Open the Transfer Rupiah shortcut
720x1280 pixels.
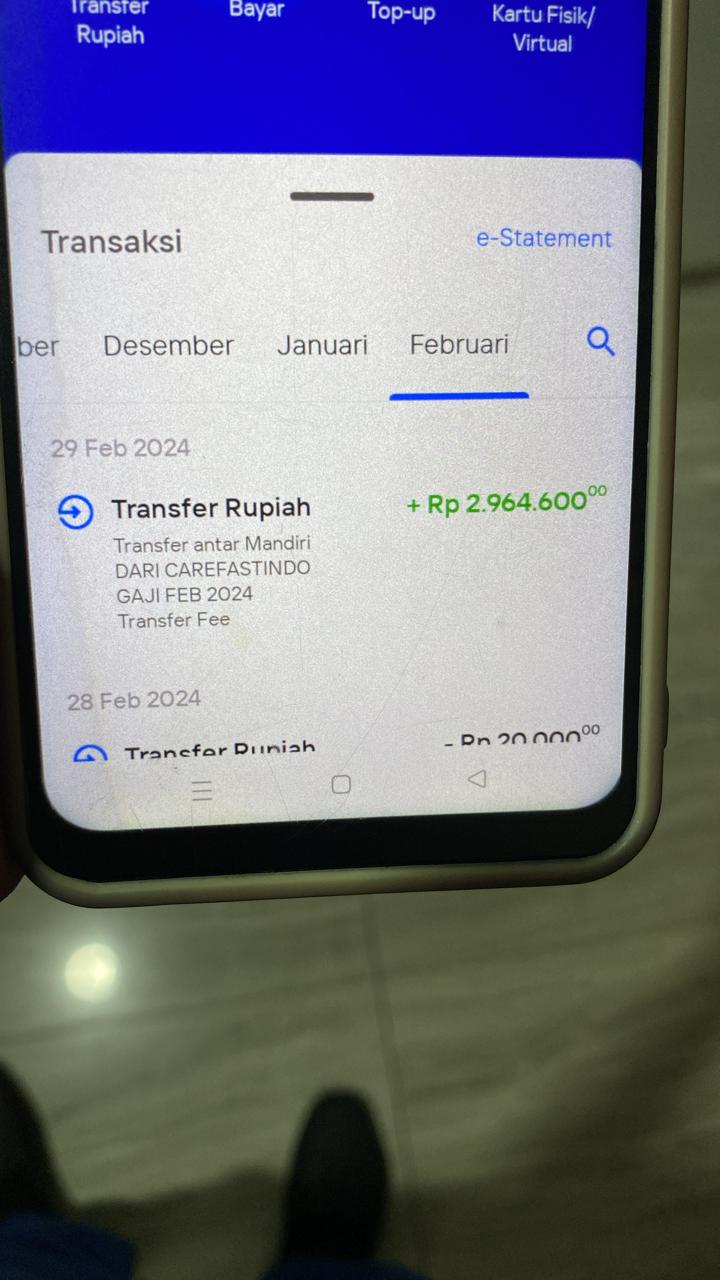click(110, 22)
